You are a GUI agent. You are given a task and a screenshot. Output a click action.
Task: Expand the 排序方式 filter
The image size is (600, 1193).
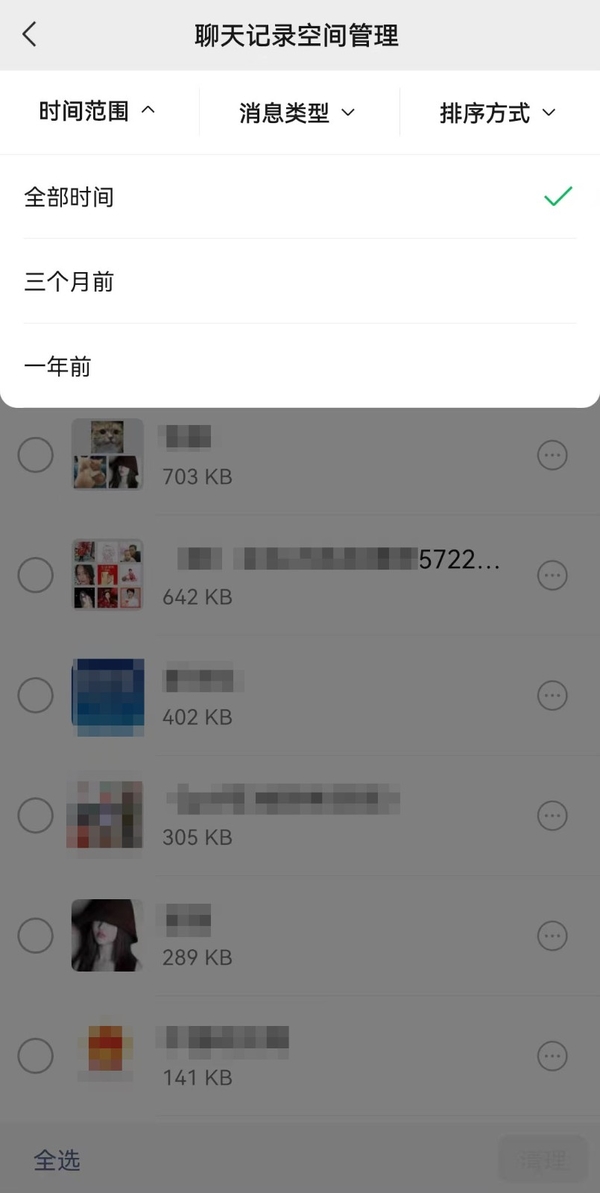497,113
